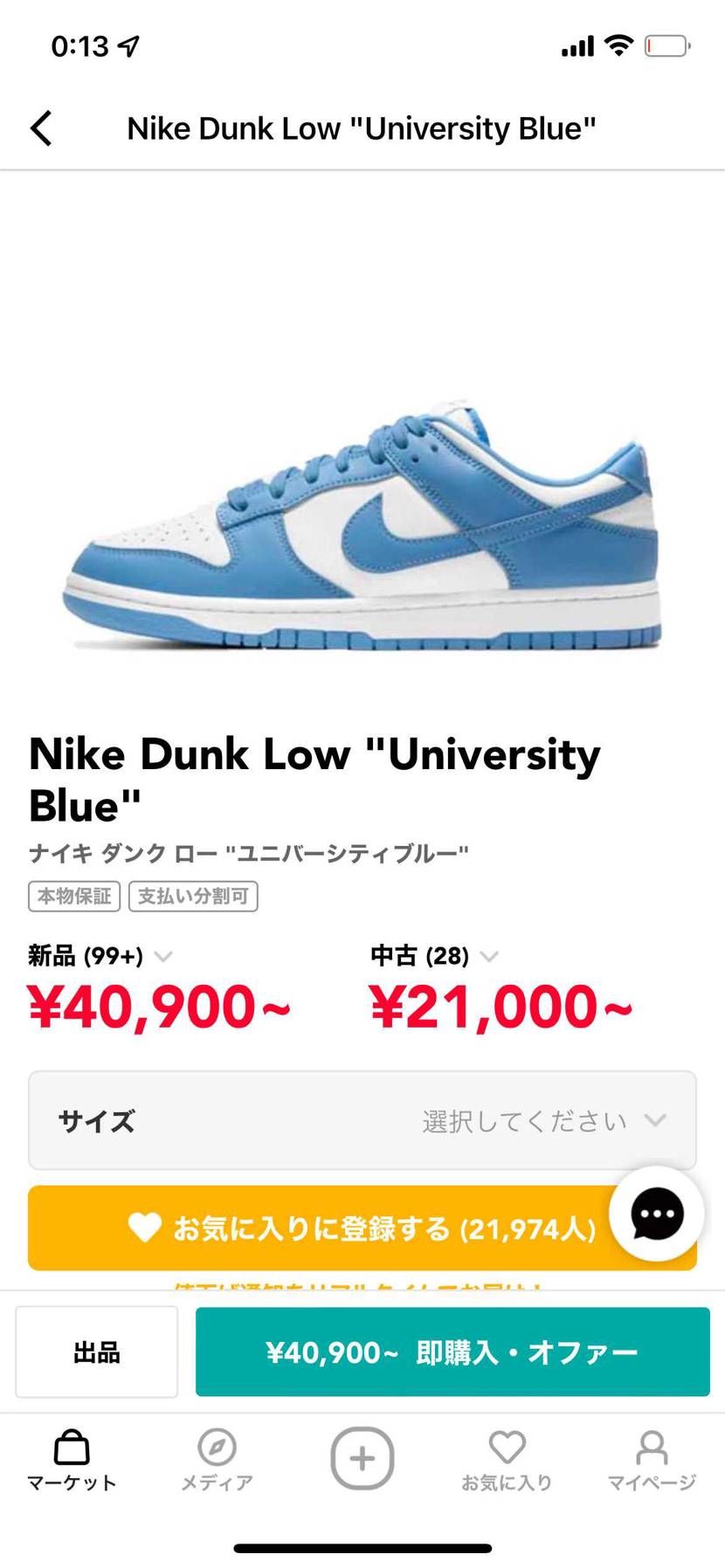Expand the 中古 price details chevron
This screenshot has width=725, height=1568.
click(x=488, y=956)
